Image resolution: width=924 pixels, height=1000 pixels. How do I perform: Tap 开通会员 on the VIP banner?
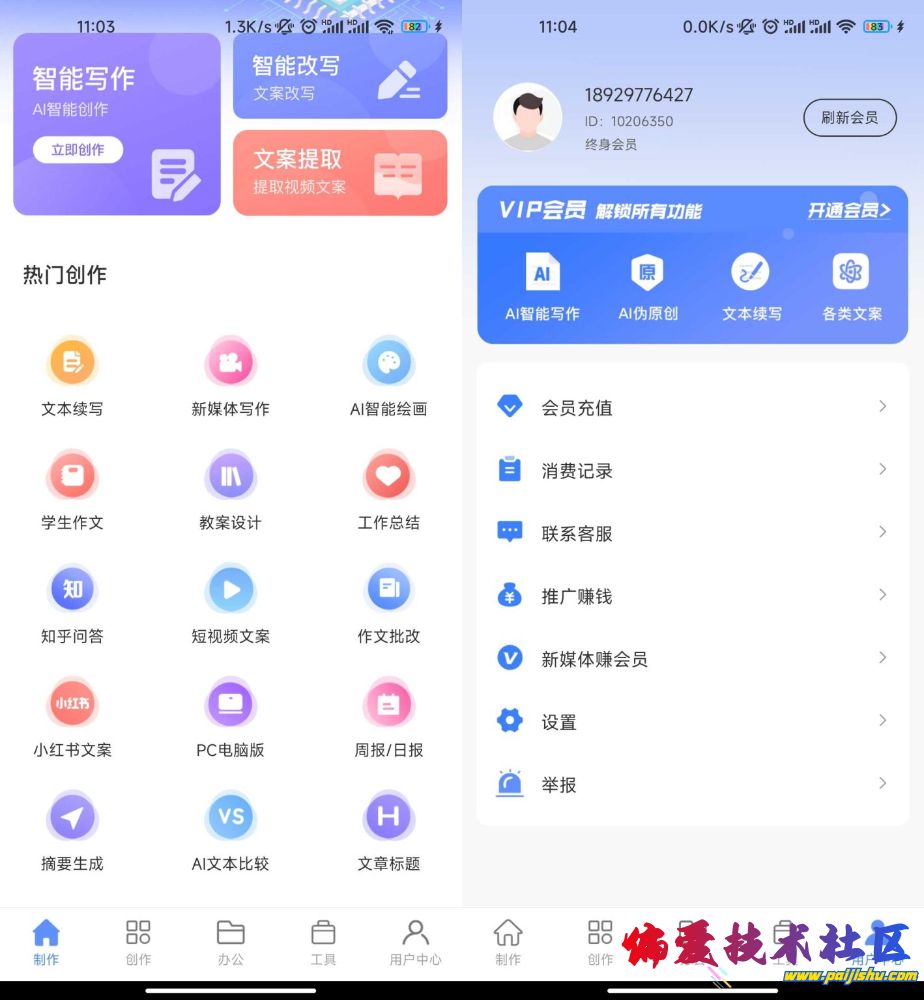pos(848,210)
